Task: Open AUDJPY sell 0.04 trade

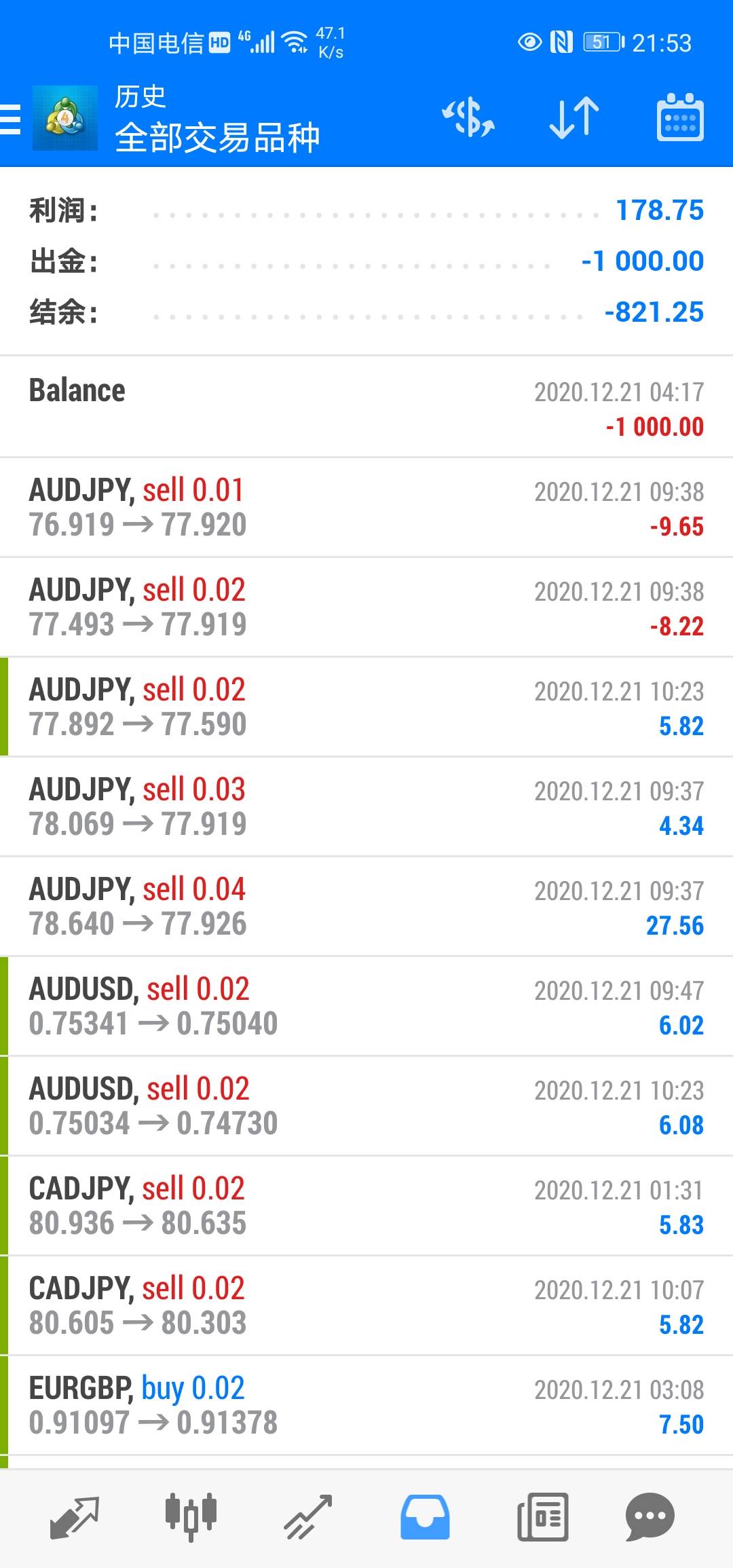Action: [366, 906]
